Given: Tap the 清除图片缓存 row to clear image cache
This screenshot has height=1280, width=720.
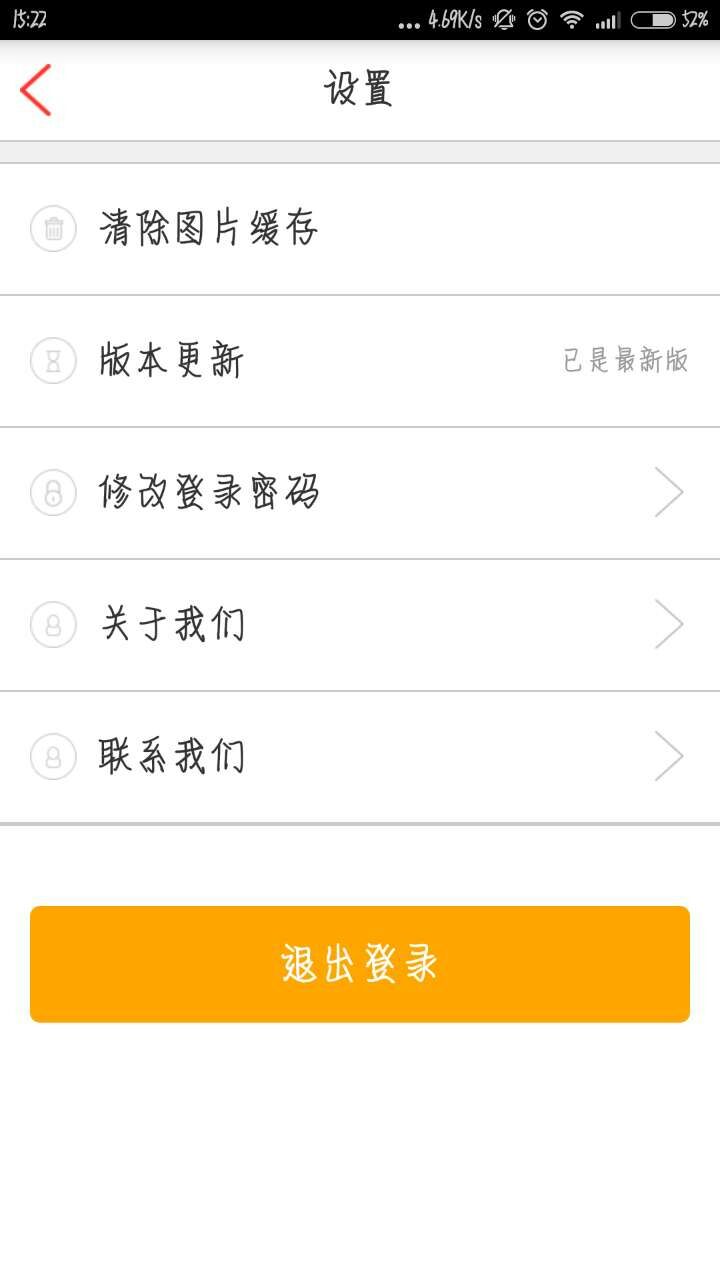Looking at the screenshot, I should click(360, 229).
